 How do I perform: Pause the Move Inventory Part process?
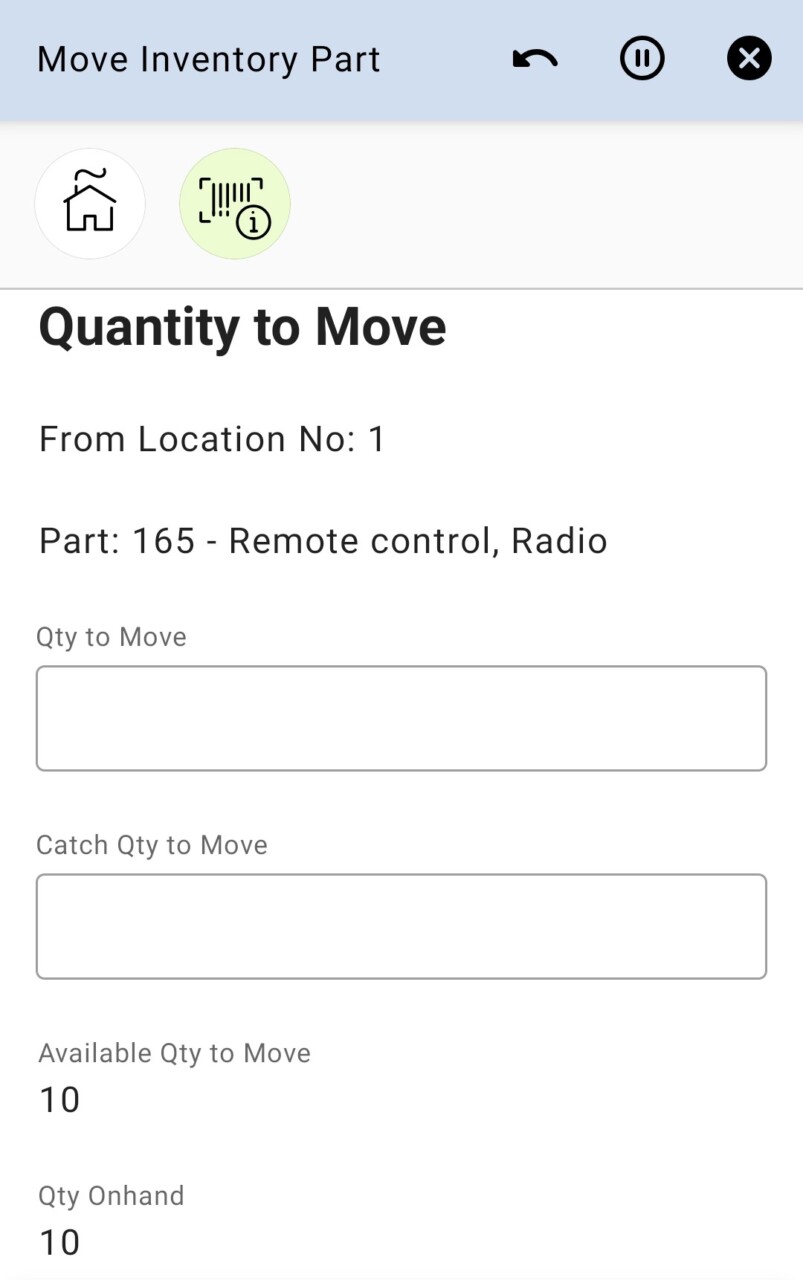coord(642,60)
